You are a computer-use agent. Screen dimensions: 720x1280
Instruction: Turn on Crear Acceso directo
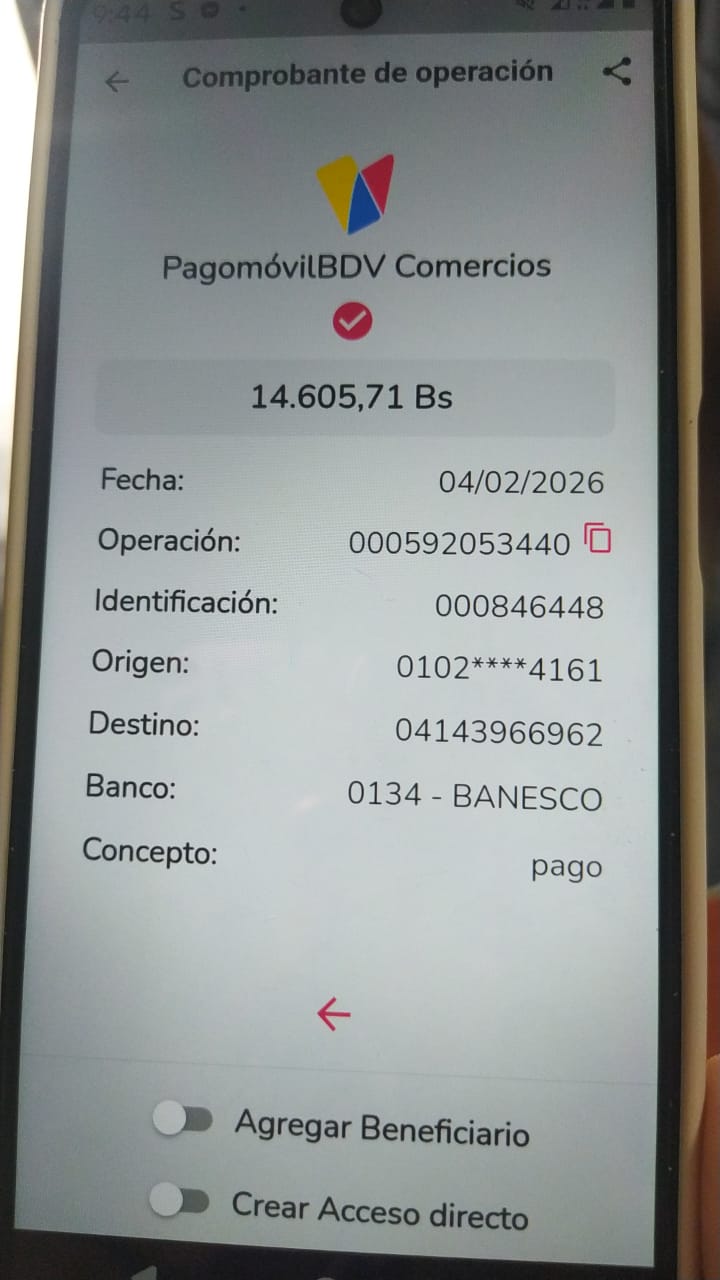(181, 1200)
